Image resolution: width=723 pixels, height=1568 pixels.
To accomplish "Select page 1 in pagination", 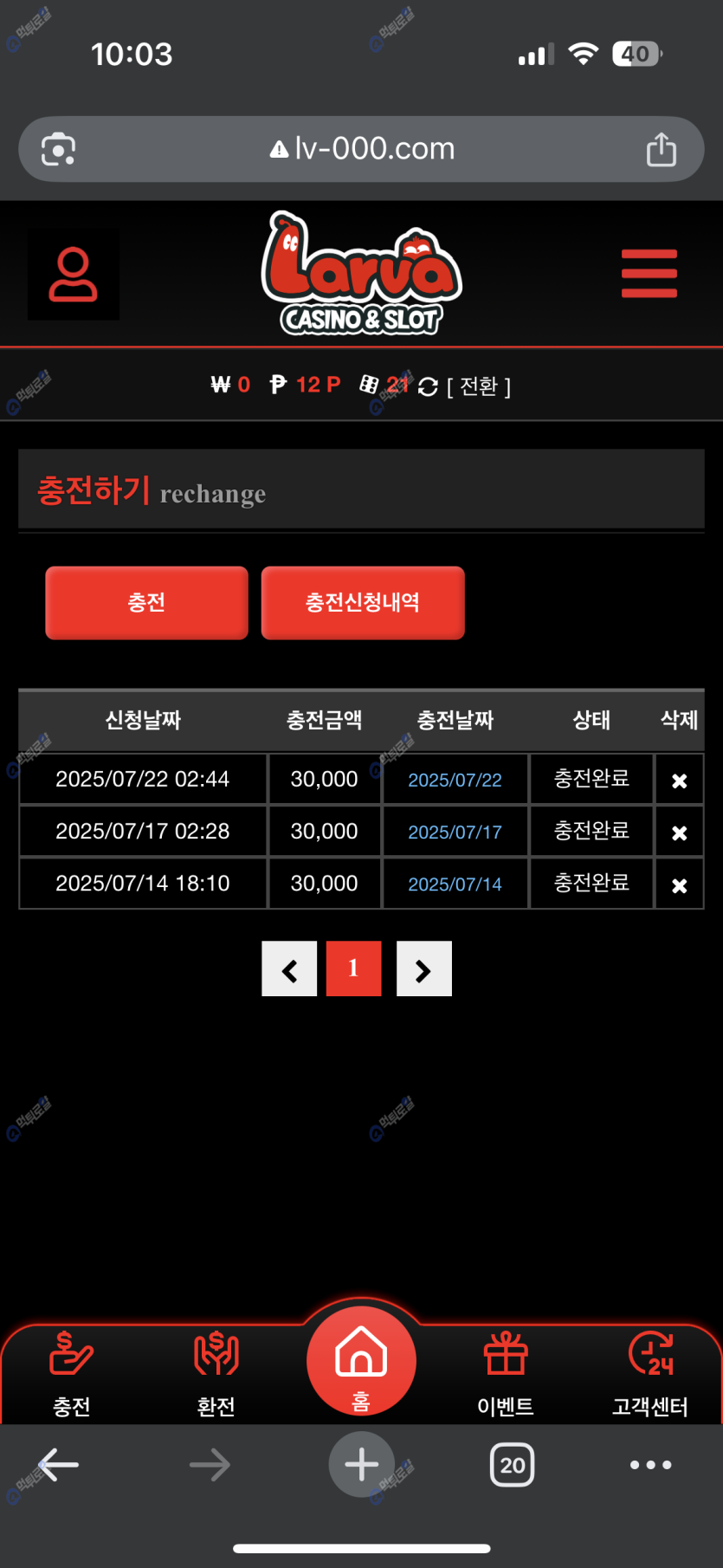I will click(353, 969).
